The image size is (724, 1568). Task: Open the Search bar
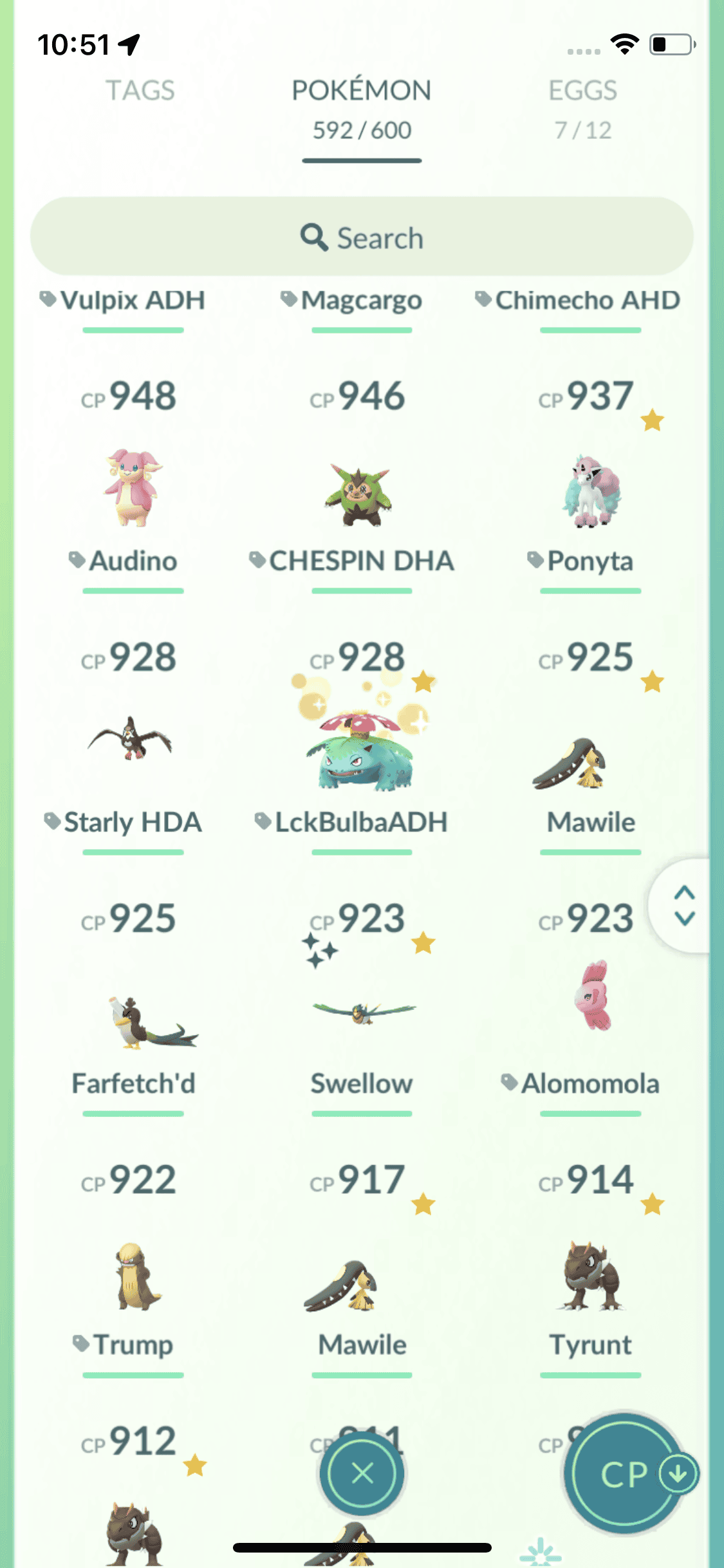[x=362, y=238]
